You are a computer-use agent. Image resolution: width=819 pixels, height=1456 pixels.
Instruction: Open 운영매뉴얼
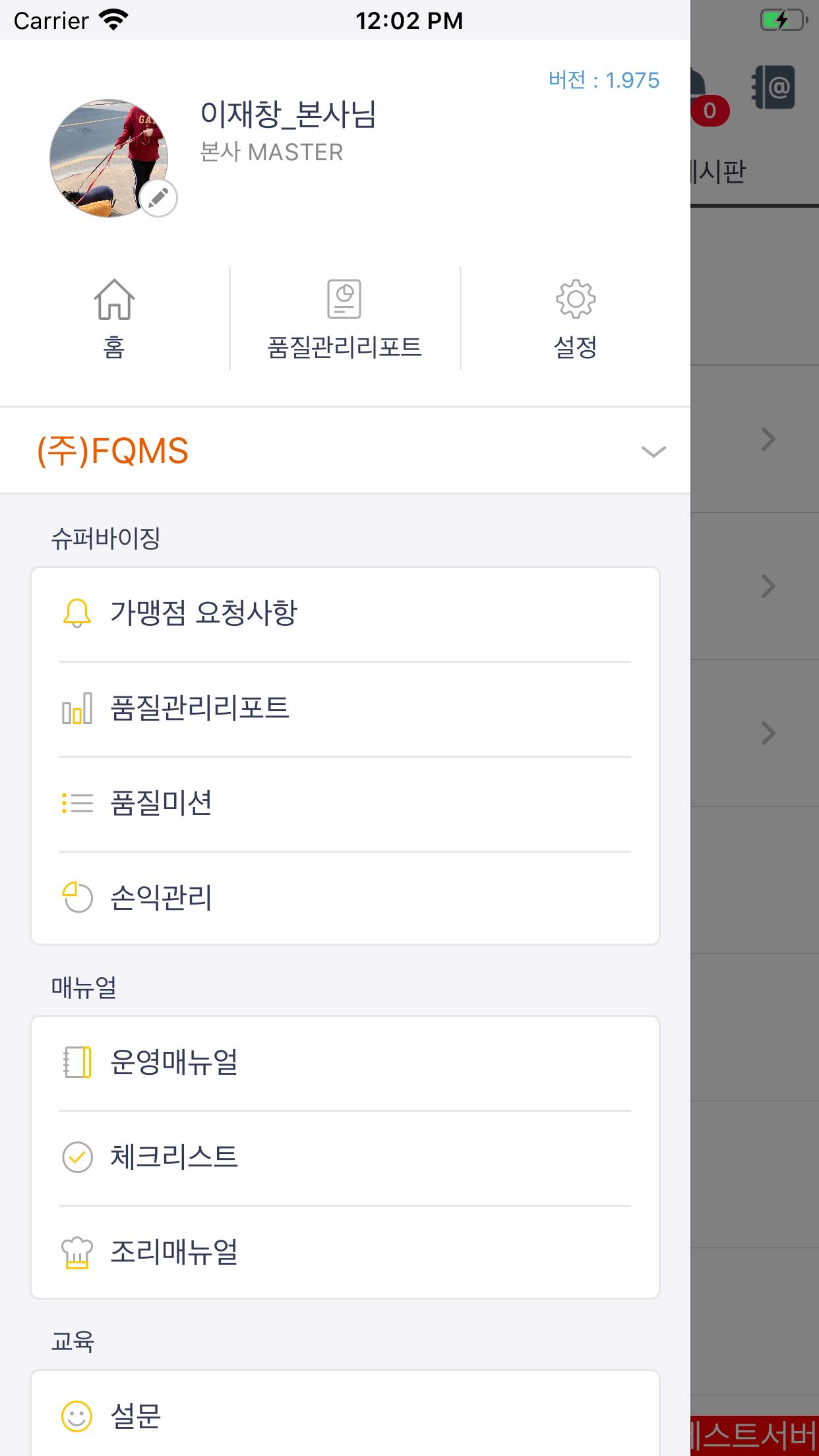click(x=345, y=1063)
